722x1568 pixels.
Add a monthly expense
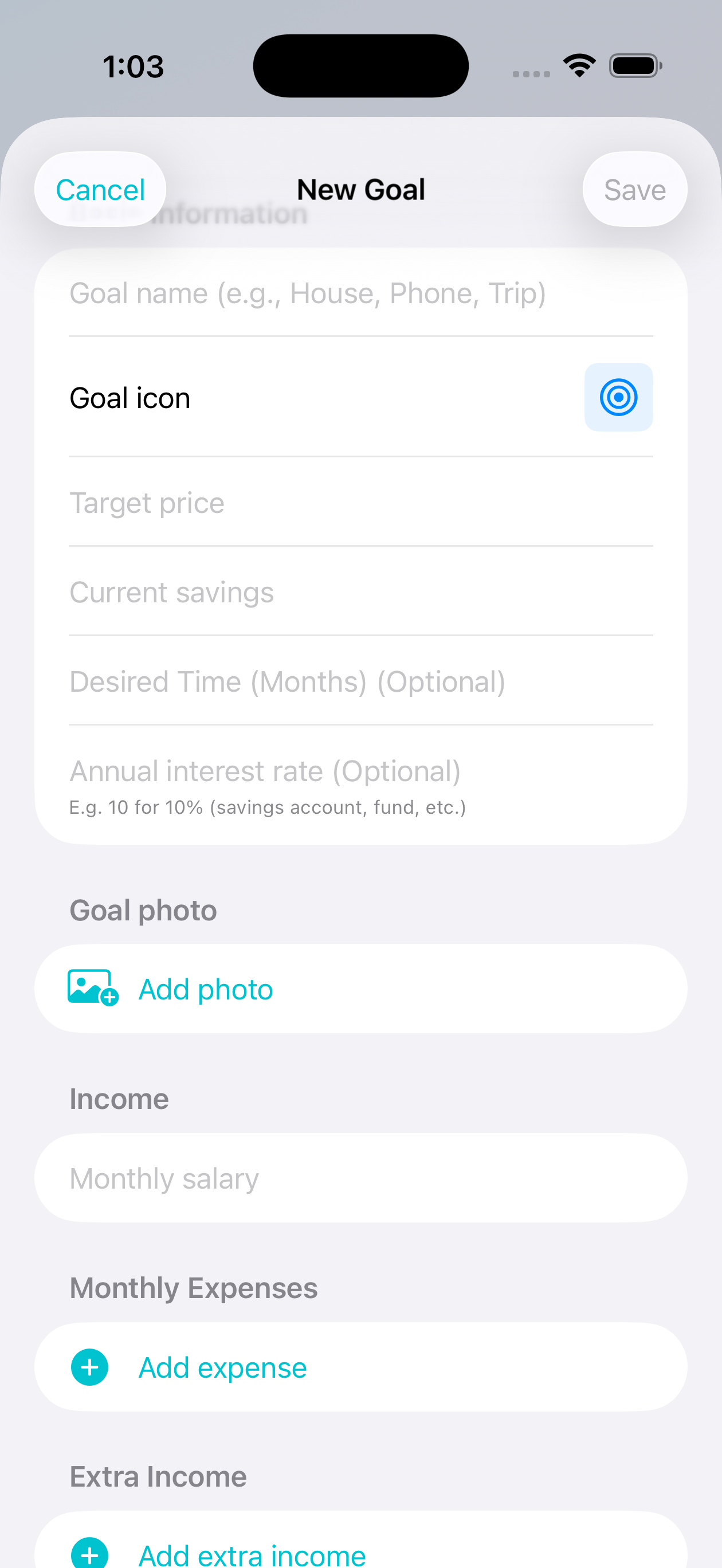(x=222, y=1368)
